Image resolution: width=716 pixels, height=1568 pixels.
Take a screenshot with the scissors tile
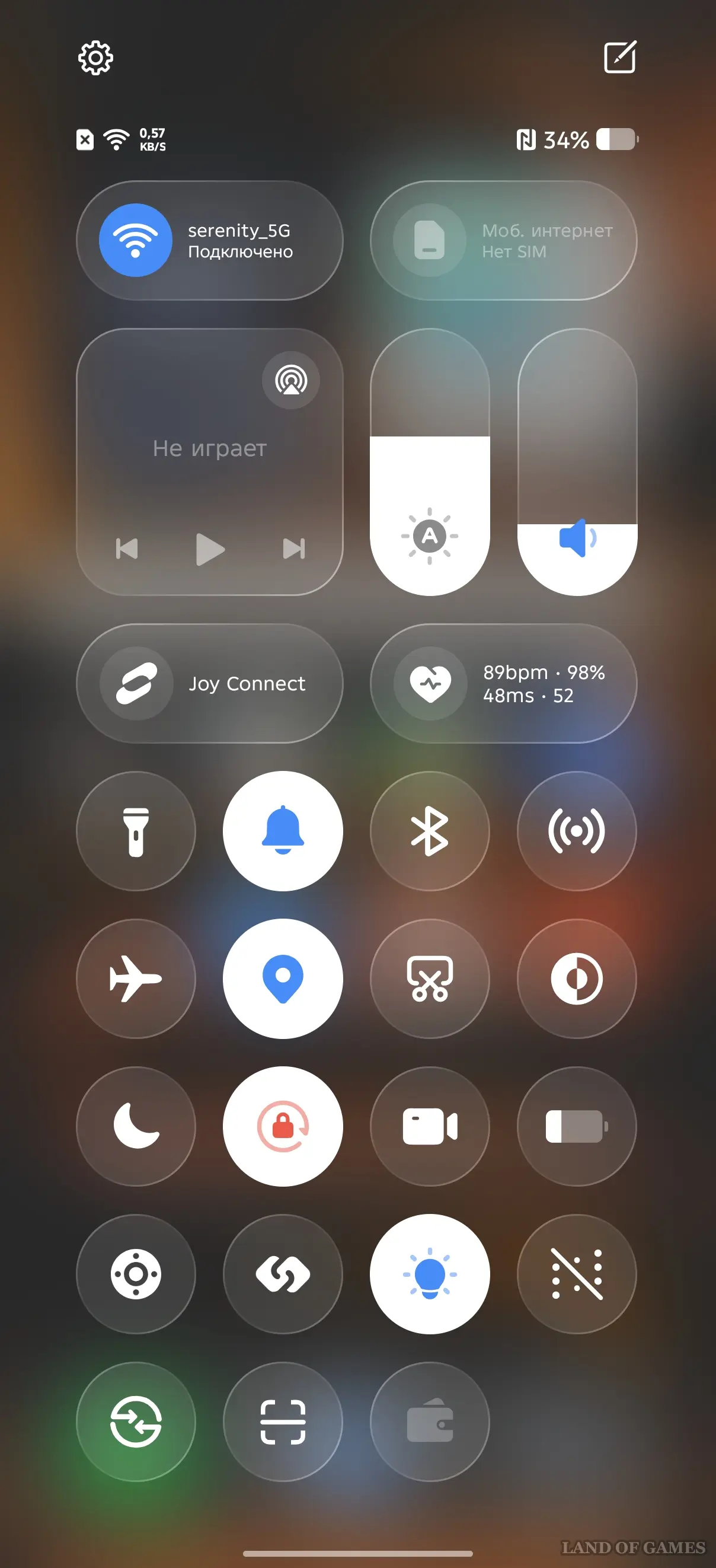pos(430,978)
